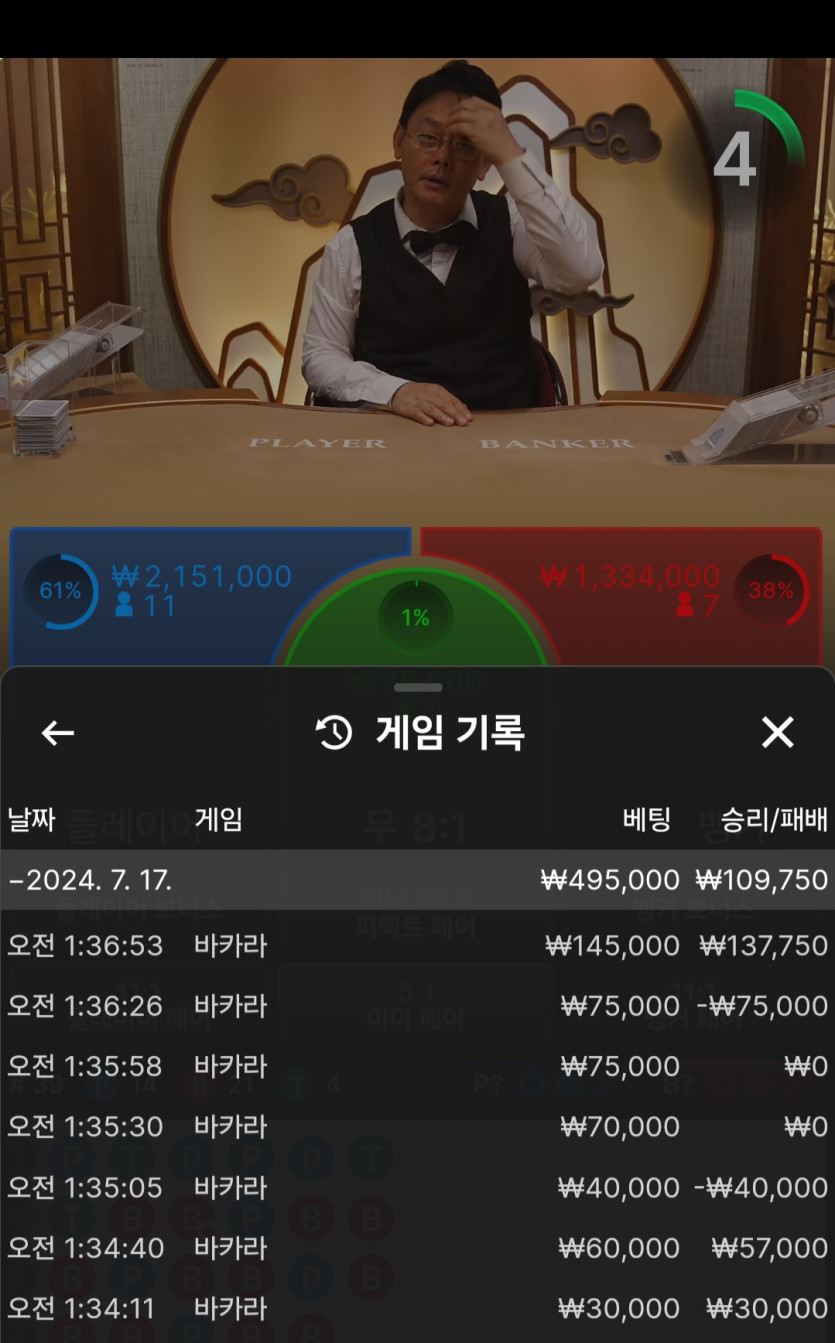Close the game history panel
Screen dimensions: 835x1343
click(x=777, y=733)
